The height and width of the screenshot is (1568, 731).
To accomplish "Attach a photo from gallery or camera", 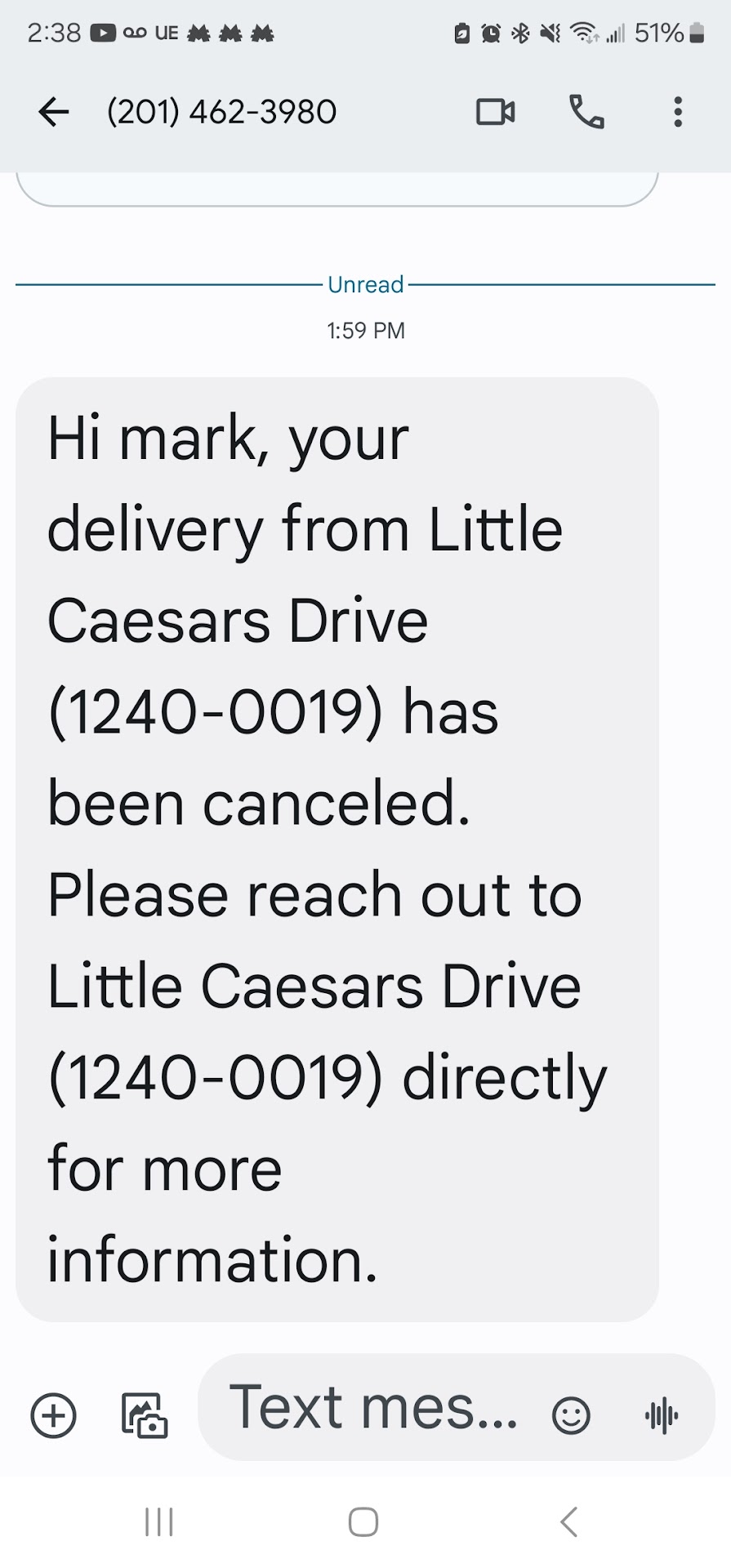I will [x=145, y=1415].
